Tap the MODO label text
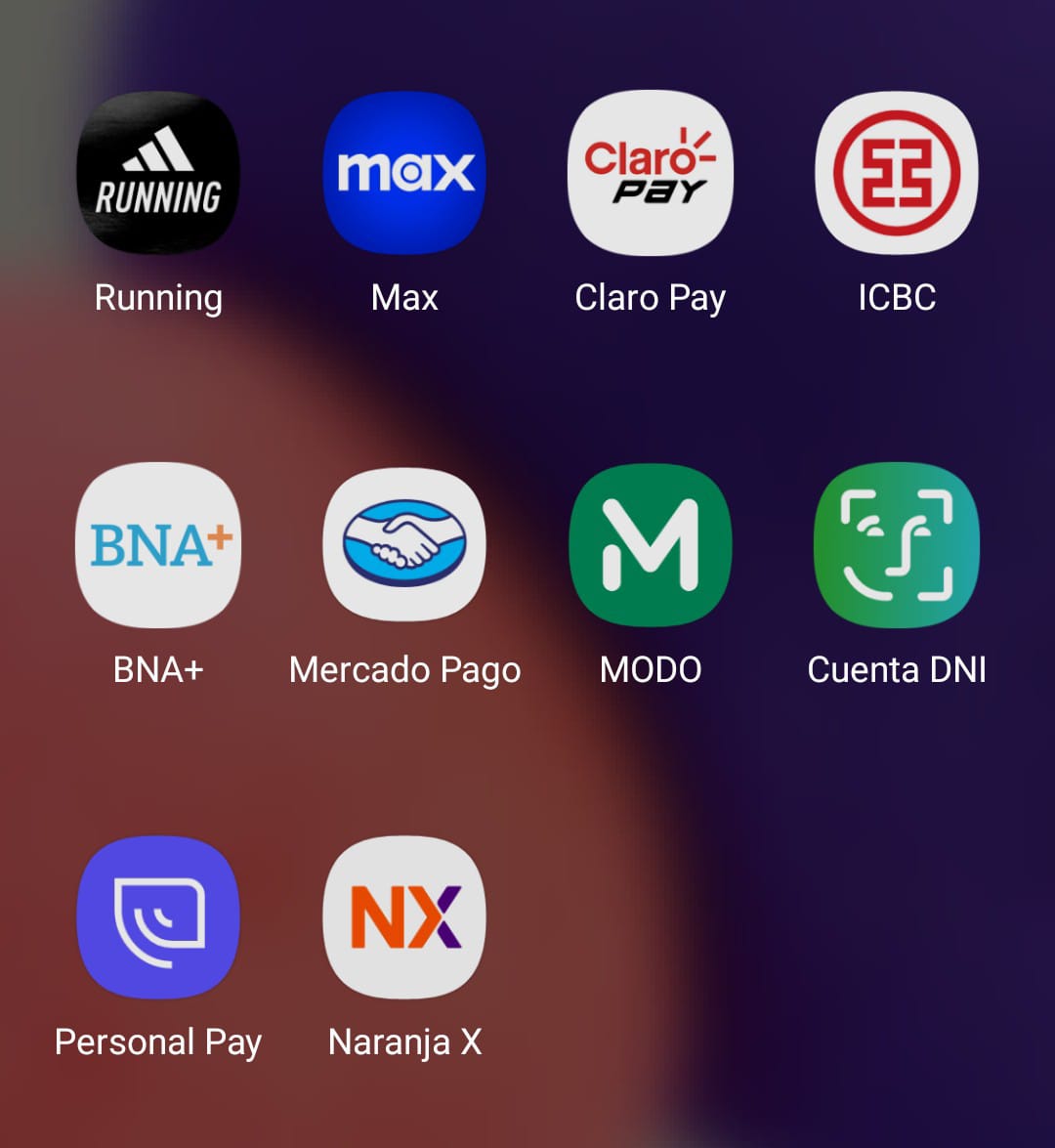The height and width of the screenshot is (1148, 1055). (x=651, y=670)
